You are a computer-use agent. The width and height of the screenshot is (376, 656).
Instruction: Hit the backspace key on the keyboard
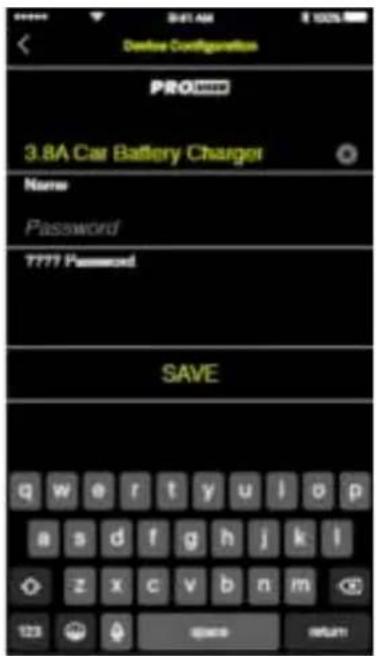pos(350,586)
